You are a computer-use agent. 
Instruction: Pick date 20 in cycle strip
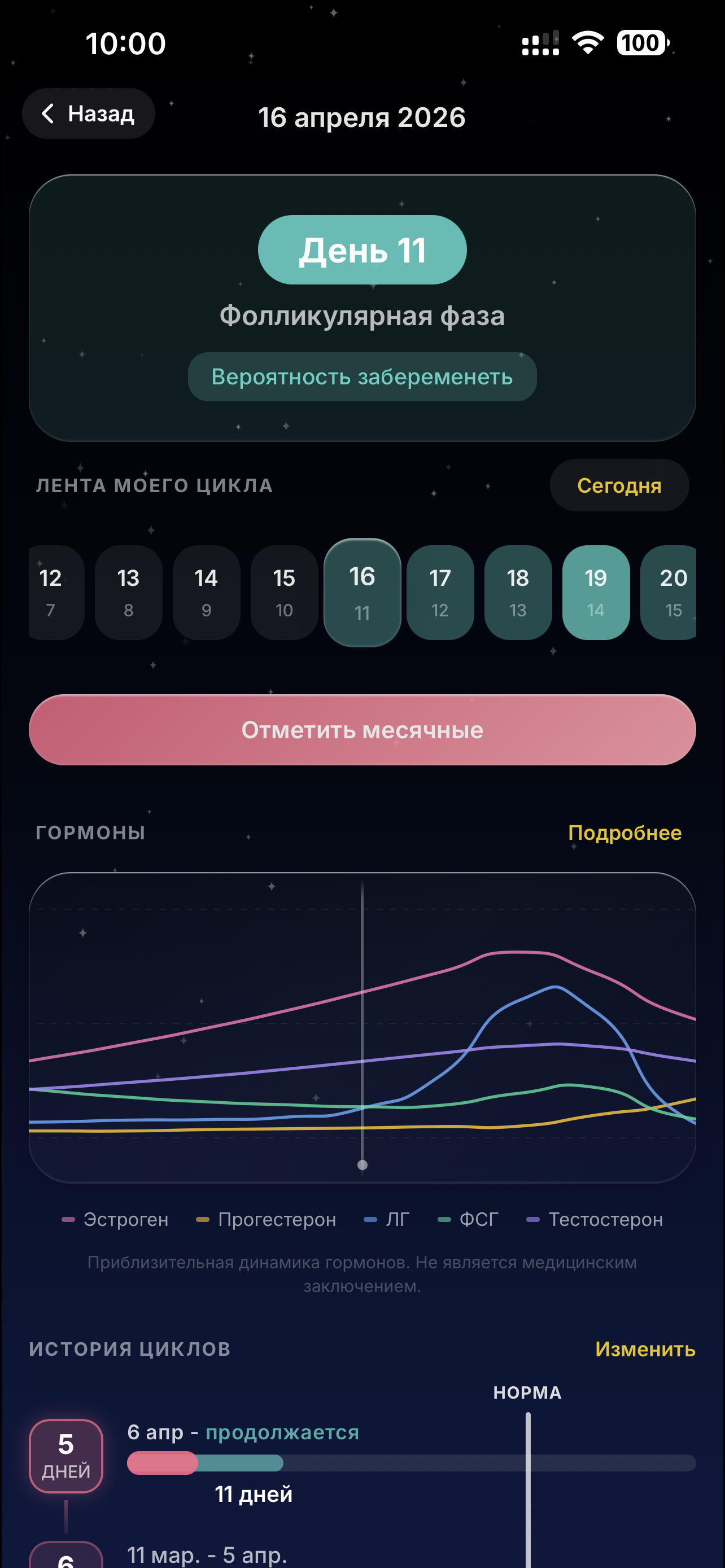669,592
